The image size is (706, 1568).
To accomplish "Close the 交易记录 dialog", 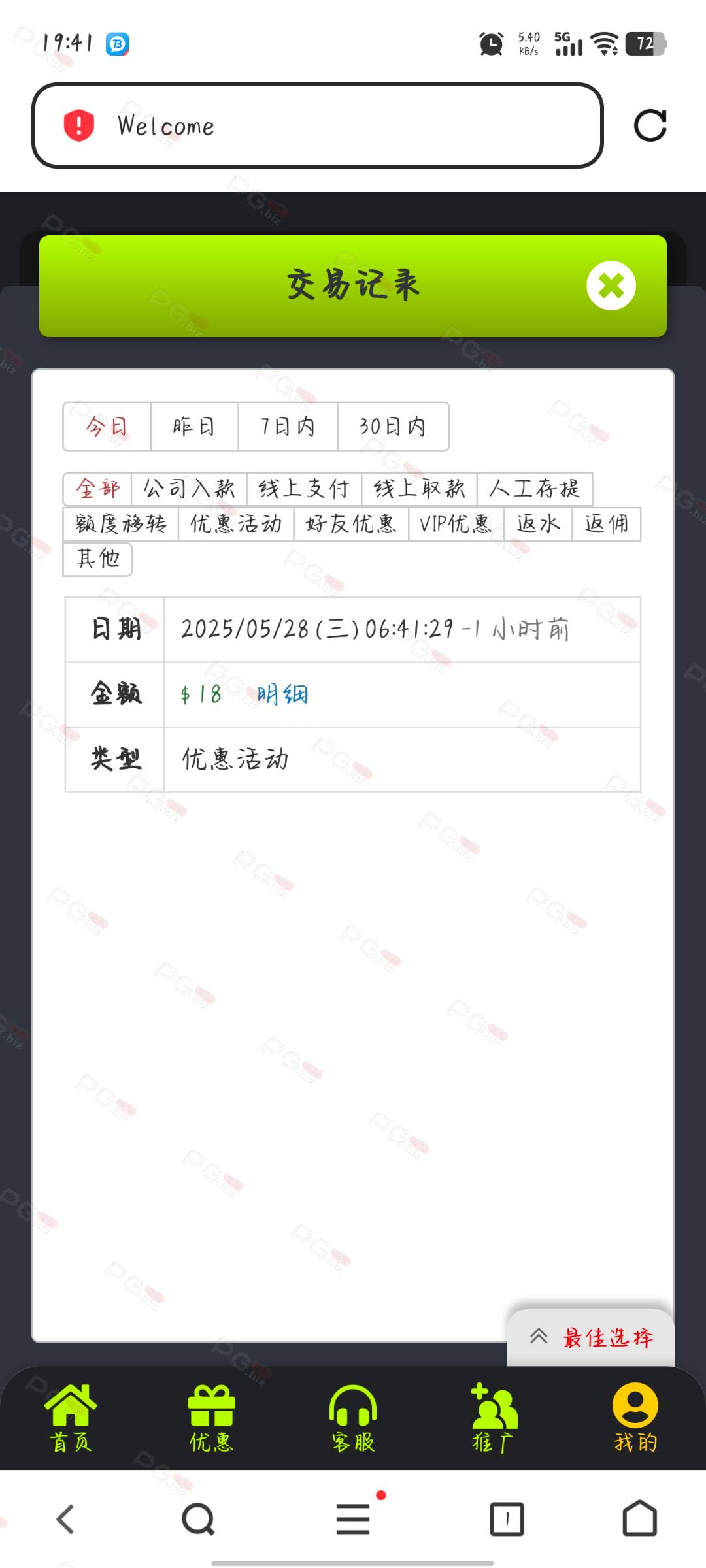I will pos(611,286).
